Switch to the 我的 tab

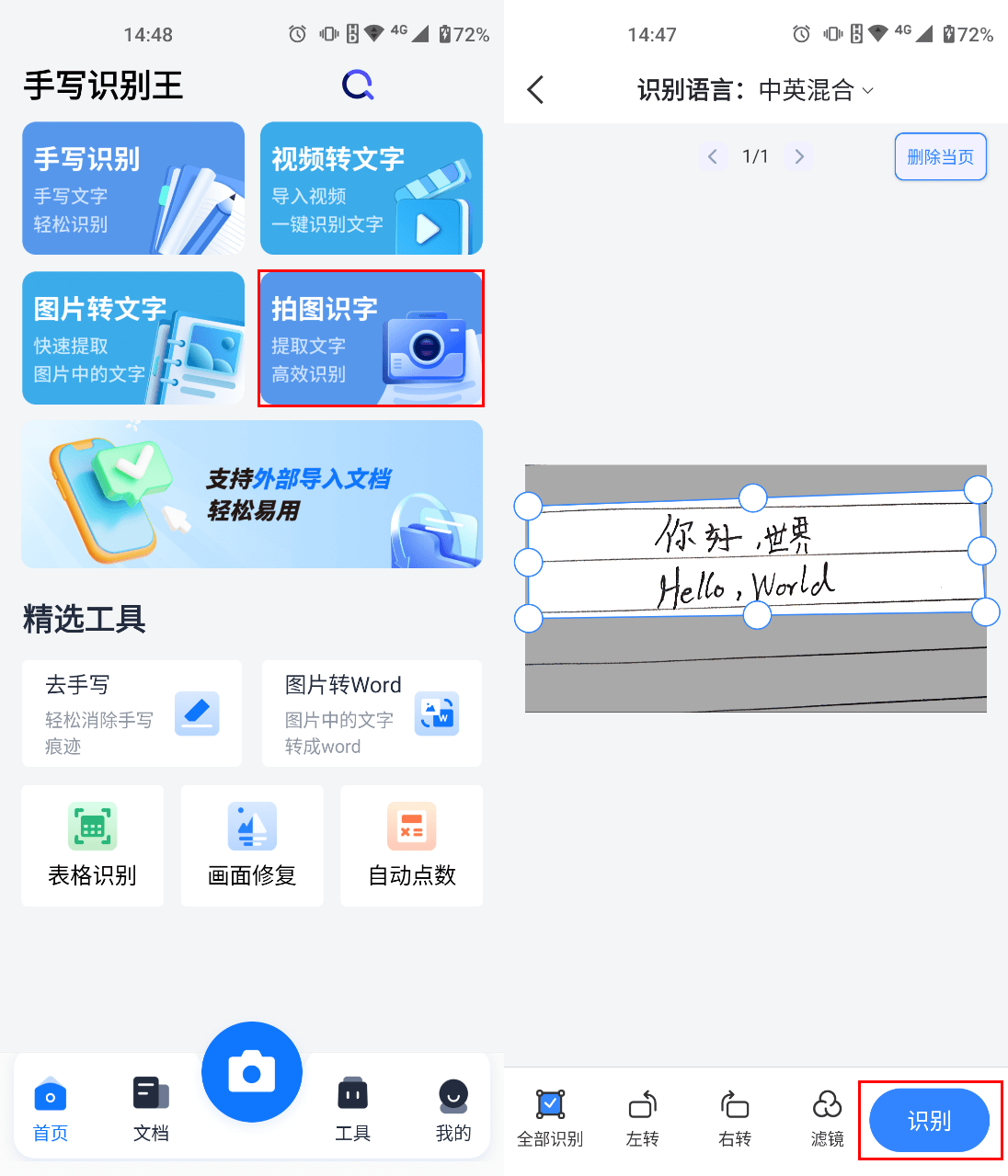[x=452, y=1108]
